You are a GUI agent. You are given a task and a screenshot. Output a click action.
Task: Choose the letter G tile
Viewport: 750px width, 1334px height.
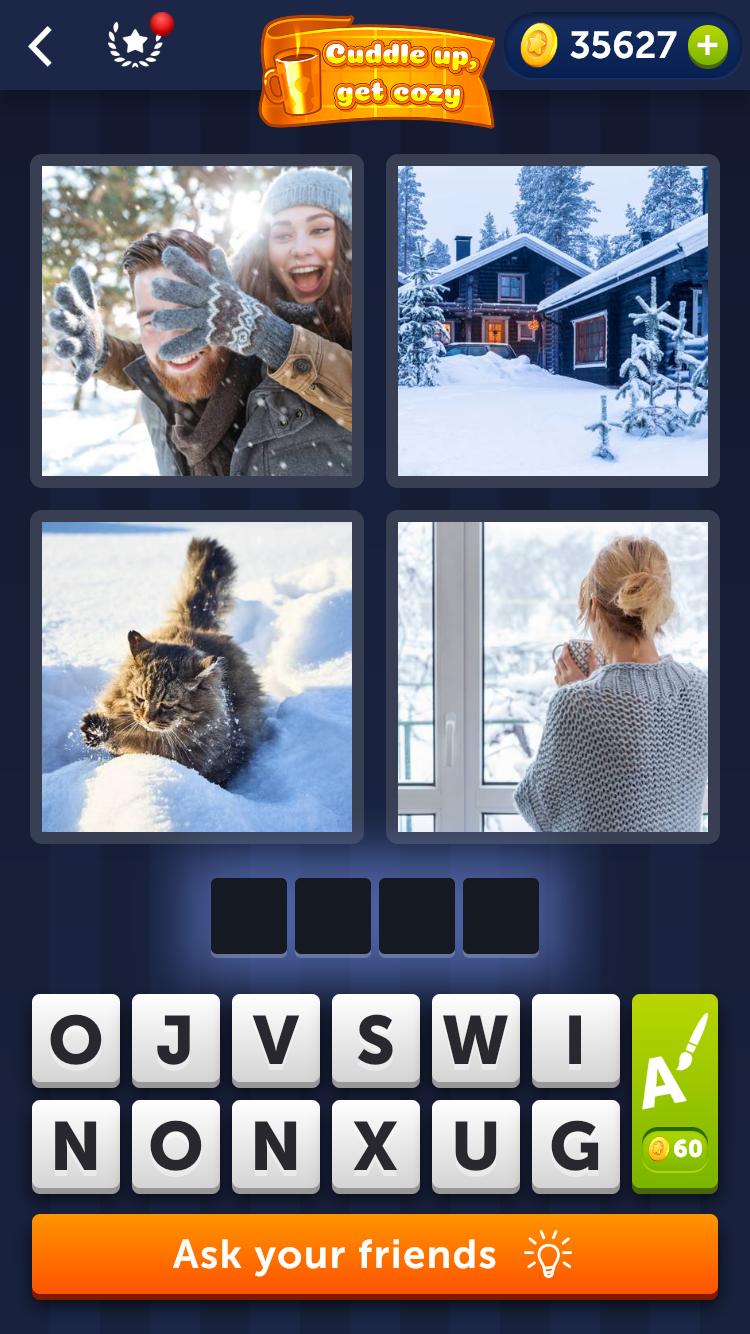pyautogui.click(x=576, y=1146)
